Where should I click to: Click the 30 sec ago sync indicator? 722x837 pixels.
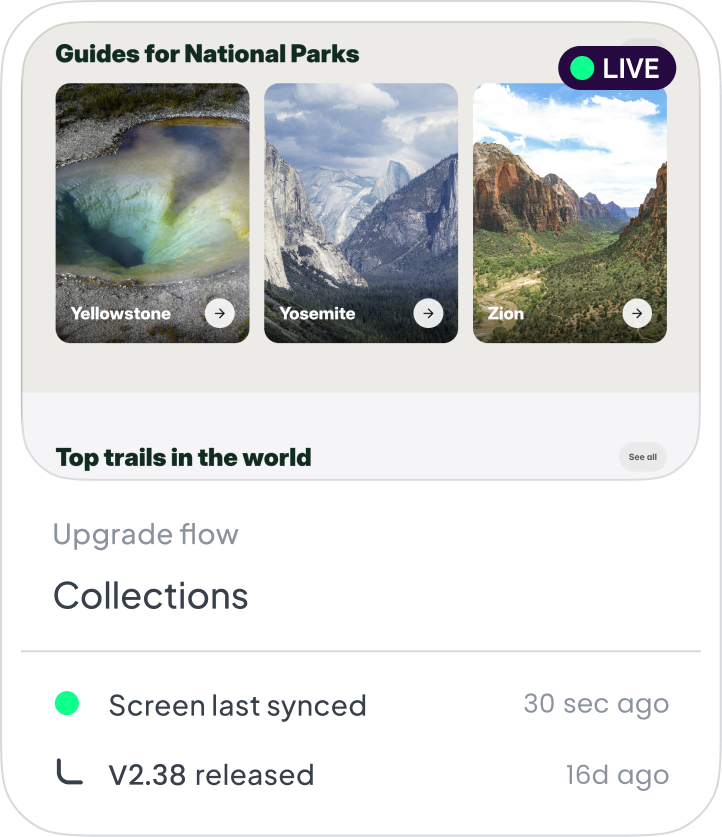tap(596, 704)
